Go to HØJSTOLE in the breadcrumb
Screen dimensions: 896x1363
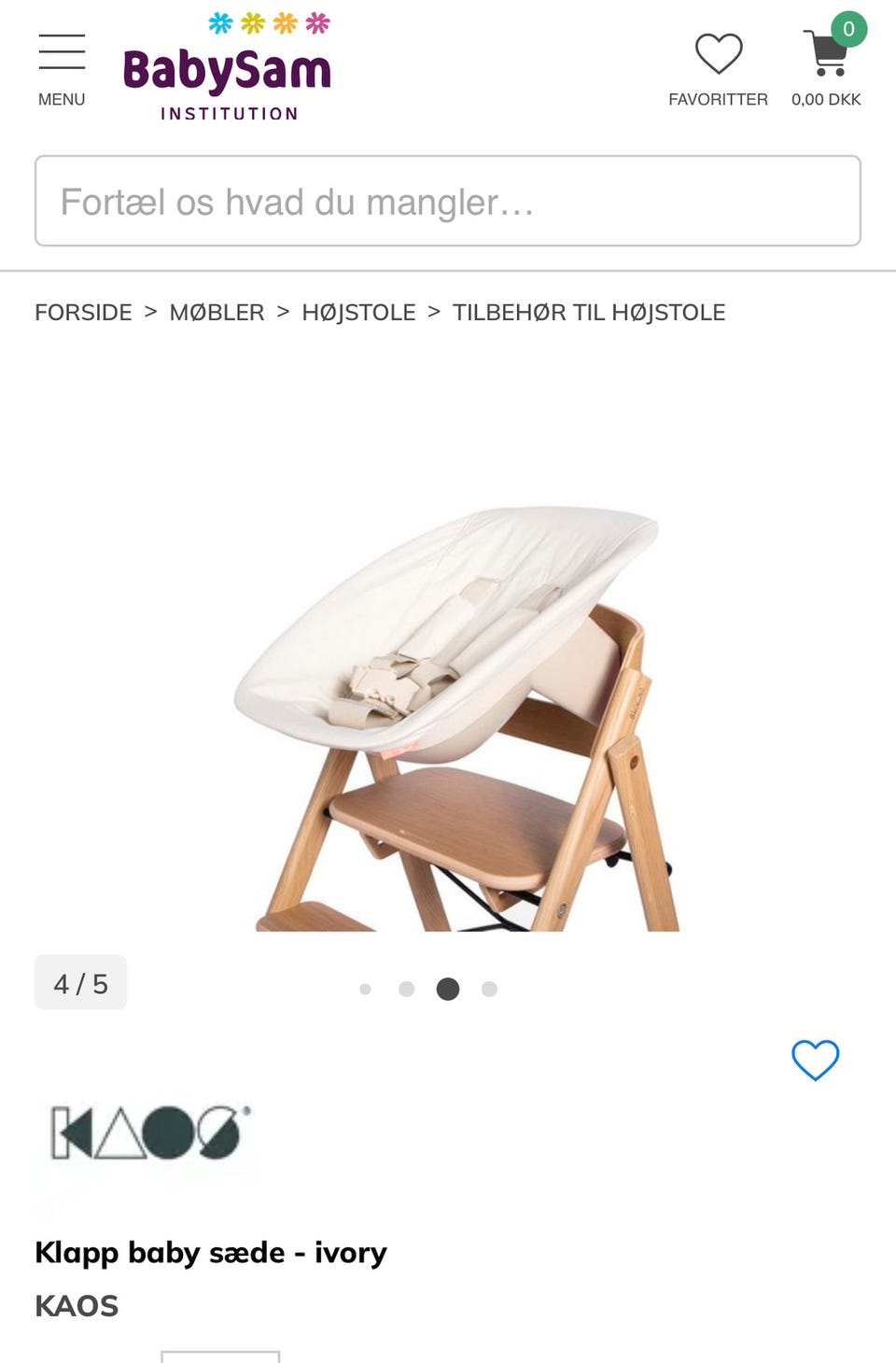point(358,312)
